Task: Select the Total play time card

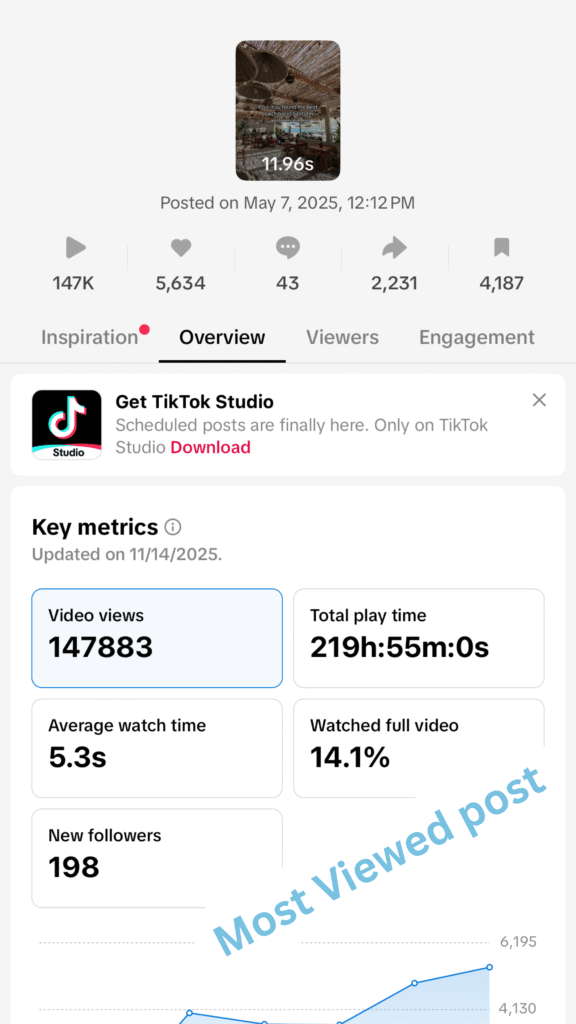Action: click(x=419, y=638)
